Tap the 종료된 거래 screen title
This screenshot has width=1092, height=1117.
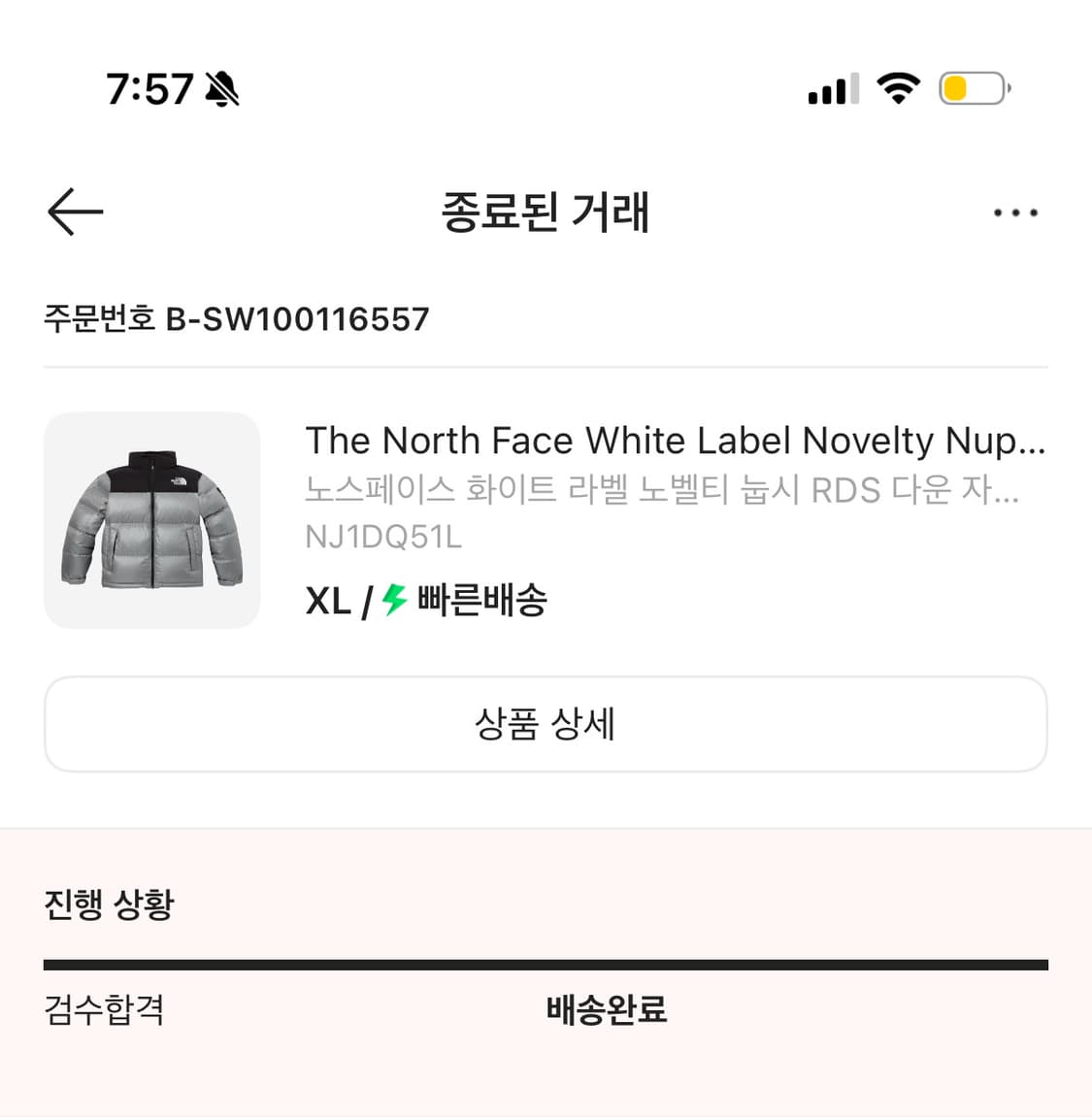click(x=546, y=213)
